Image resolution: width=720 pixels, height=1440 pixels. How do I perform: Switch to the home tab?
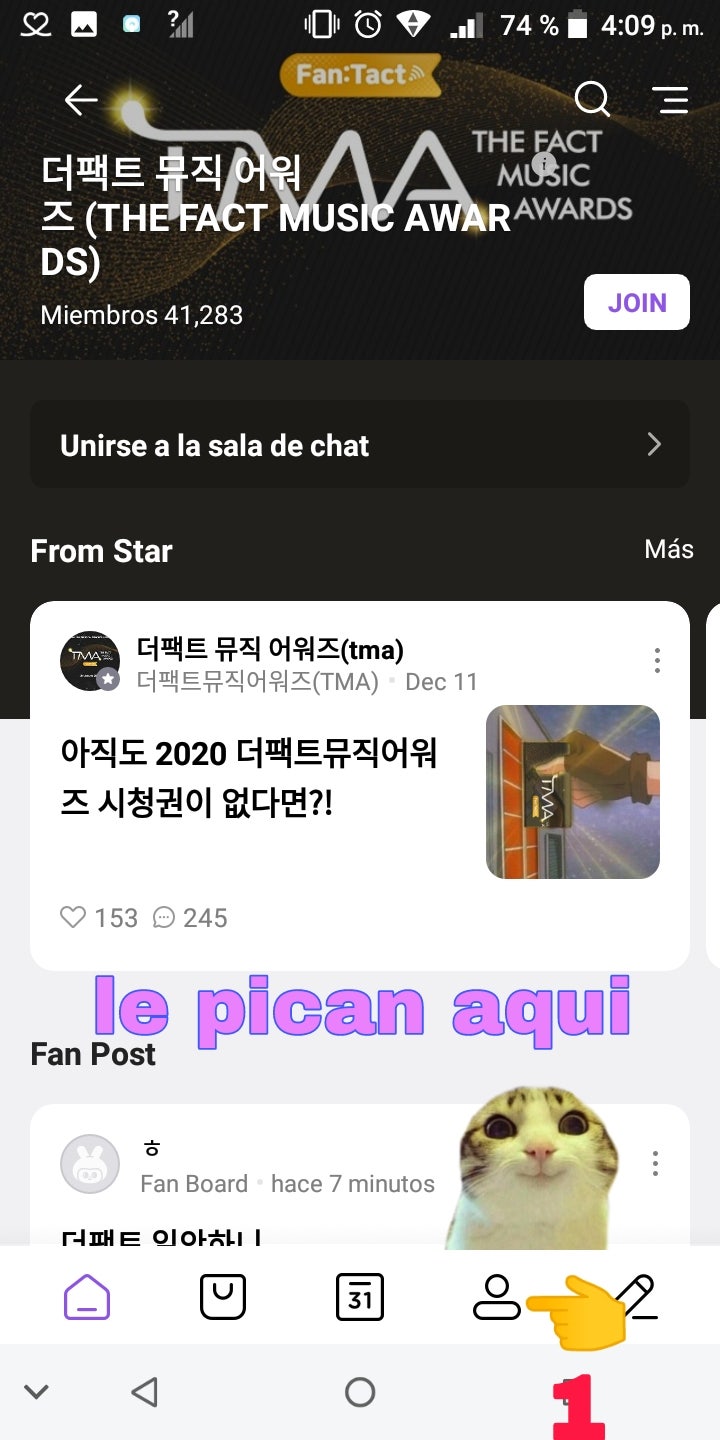coord(87,1297)
